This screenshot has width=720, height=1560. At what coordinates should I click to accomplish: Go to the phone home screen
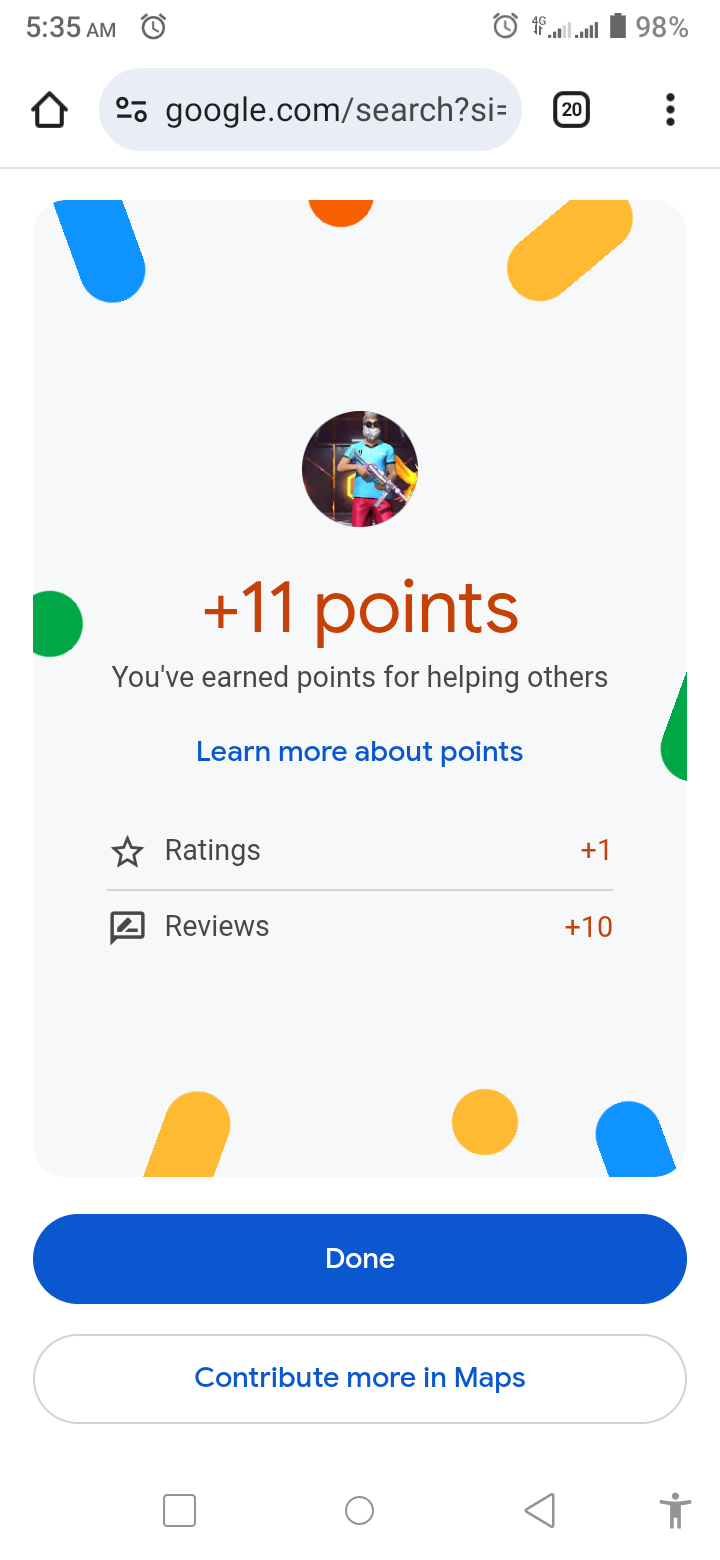359,1510
